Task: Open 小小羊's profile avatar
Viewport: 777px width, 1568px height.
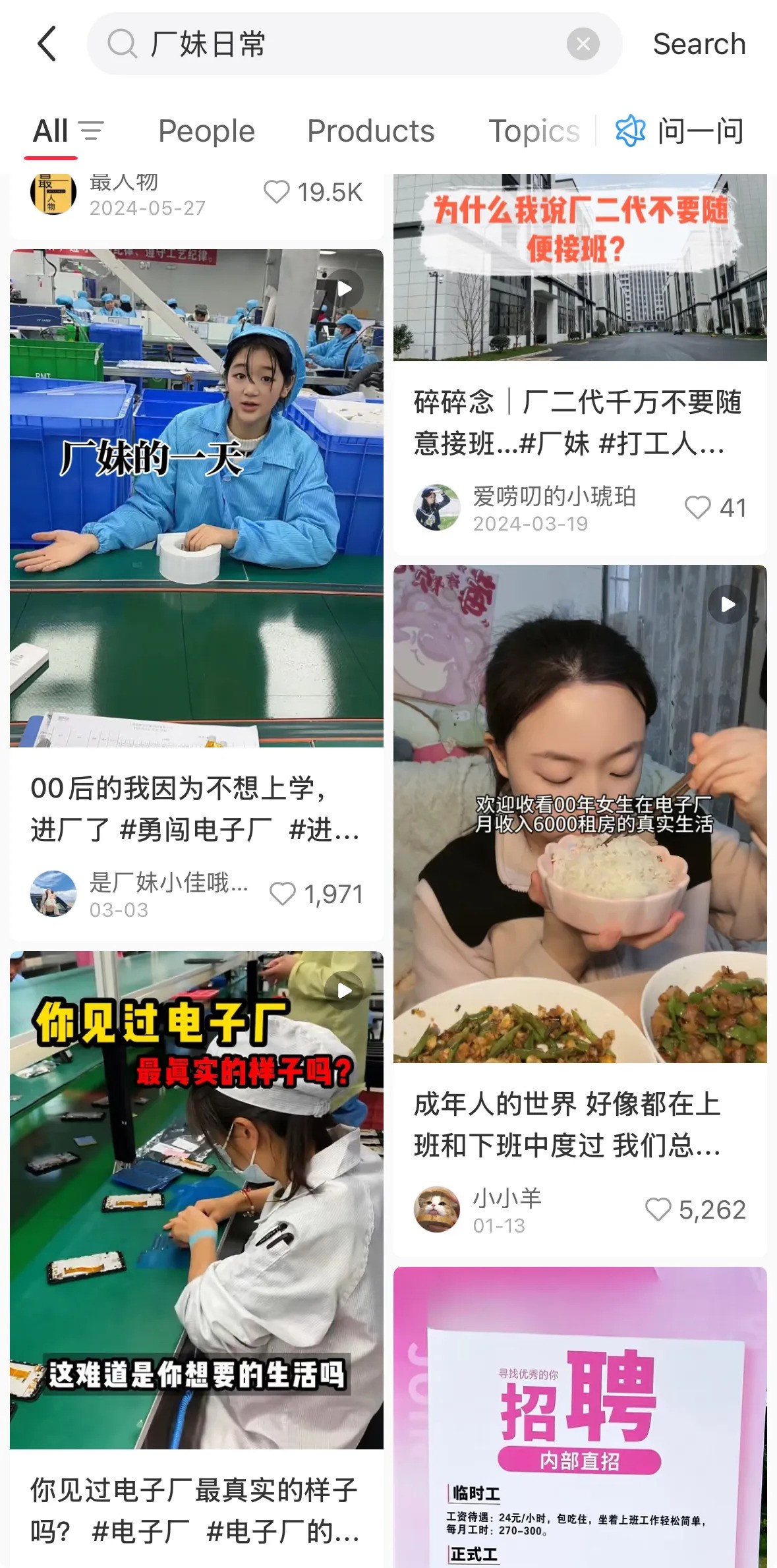Action: tap(436, 1209)
